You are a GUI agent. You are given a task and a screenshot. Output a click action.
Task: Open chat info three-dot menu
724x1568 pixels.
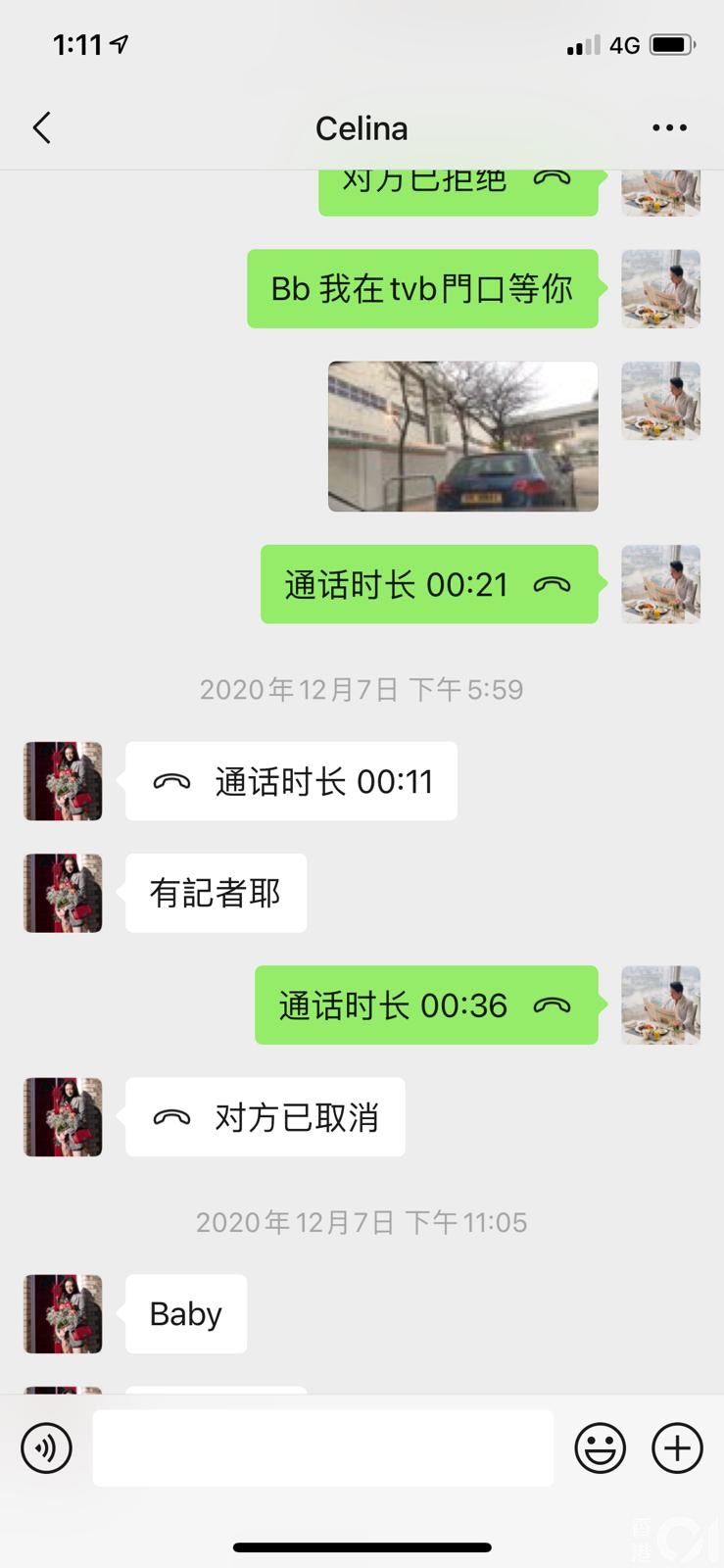point(669,127)
